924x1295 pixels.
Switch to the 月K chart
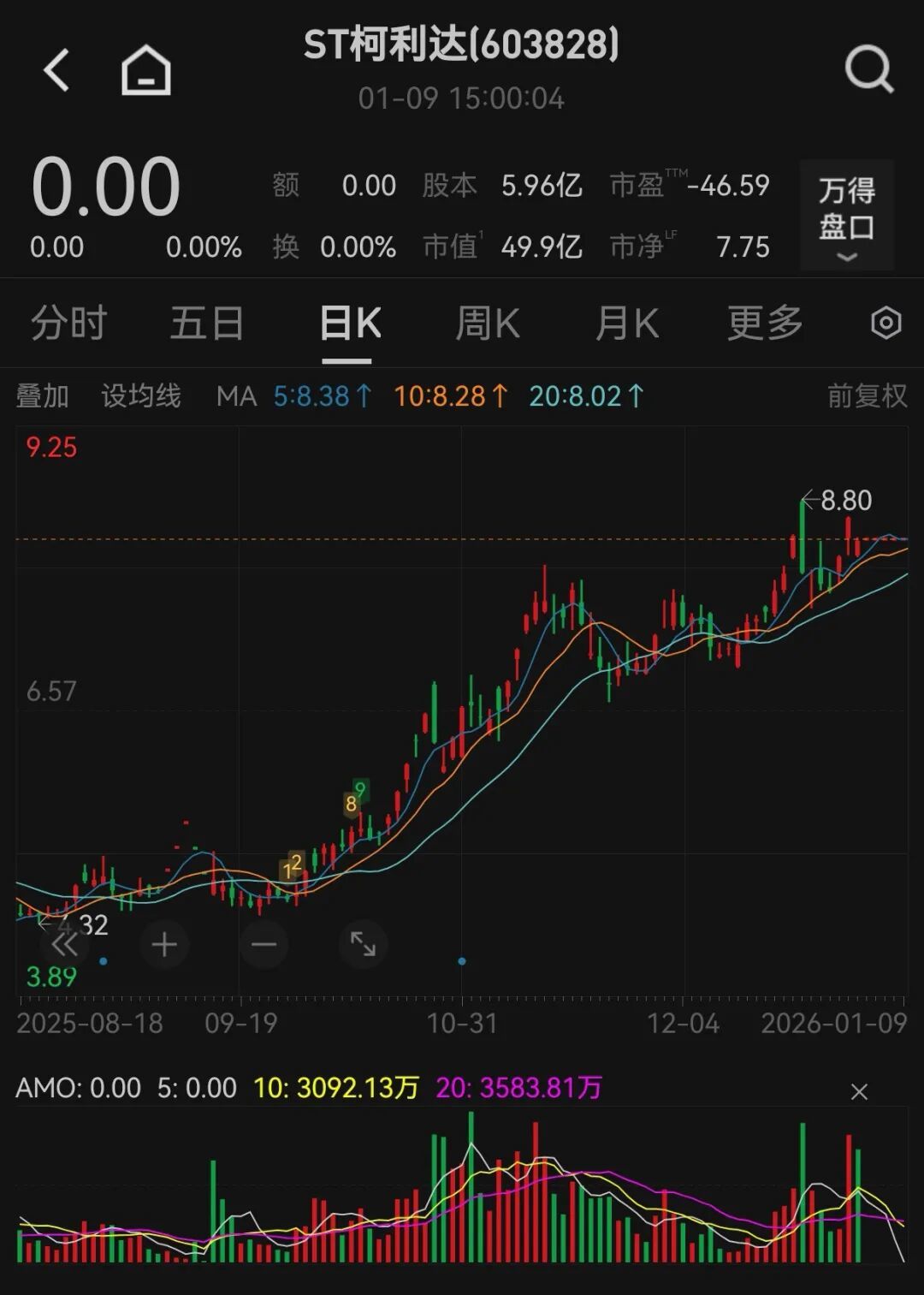click(626, 324)
